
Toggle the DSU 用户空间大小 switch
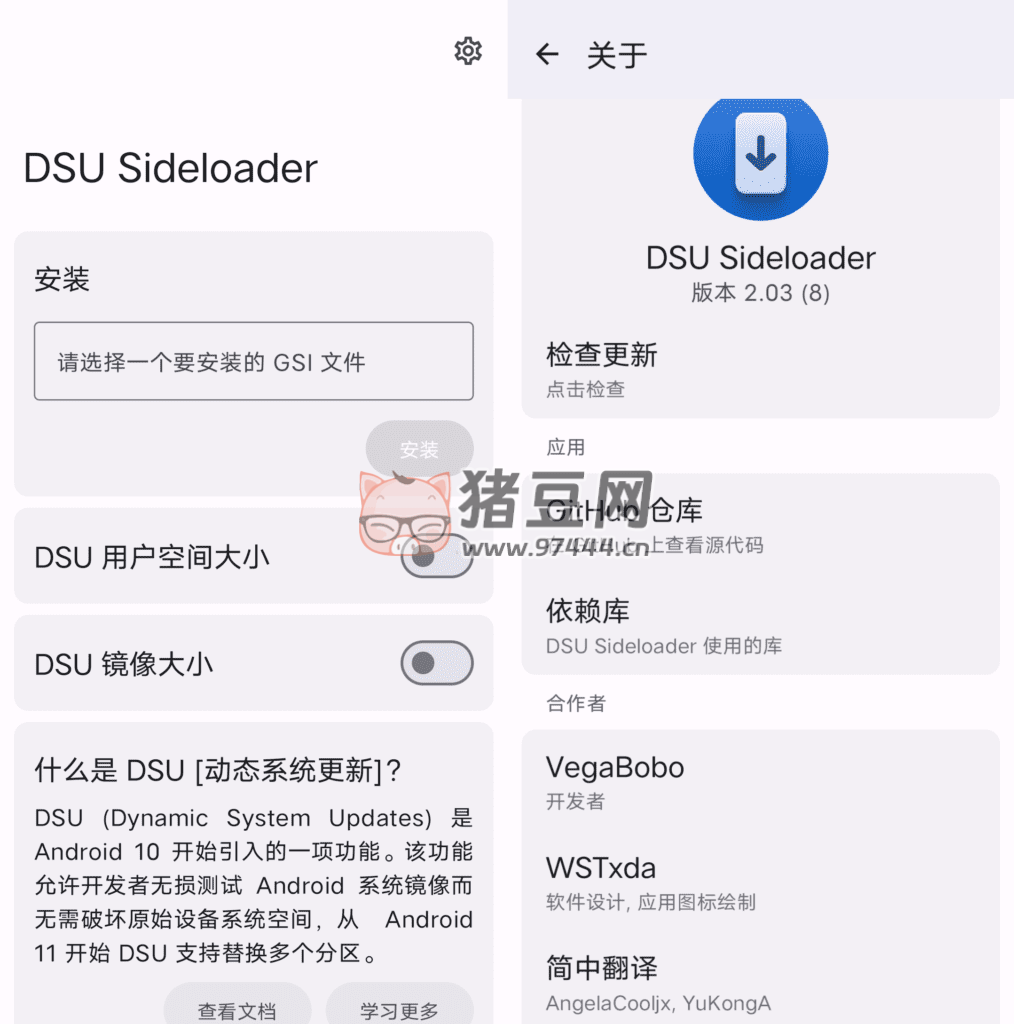437,556
